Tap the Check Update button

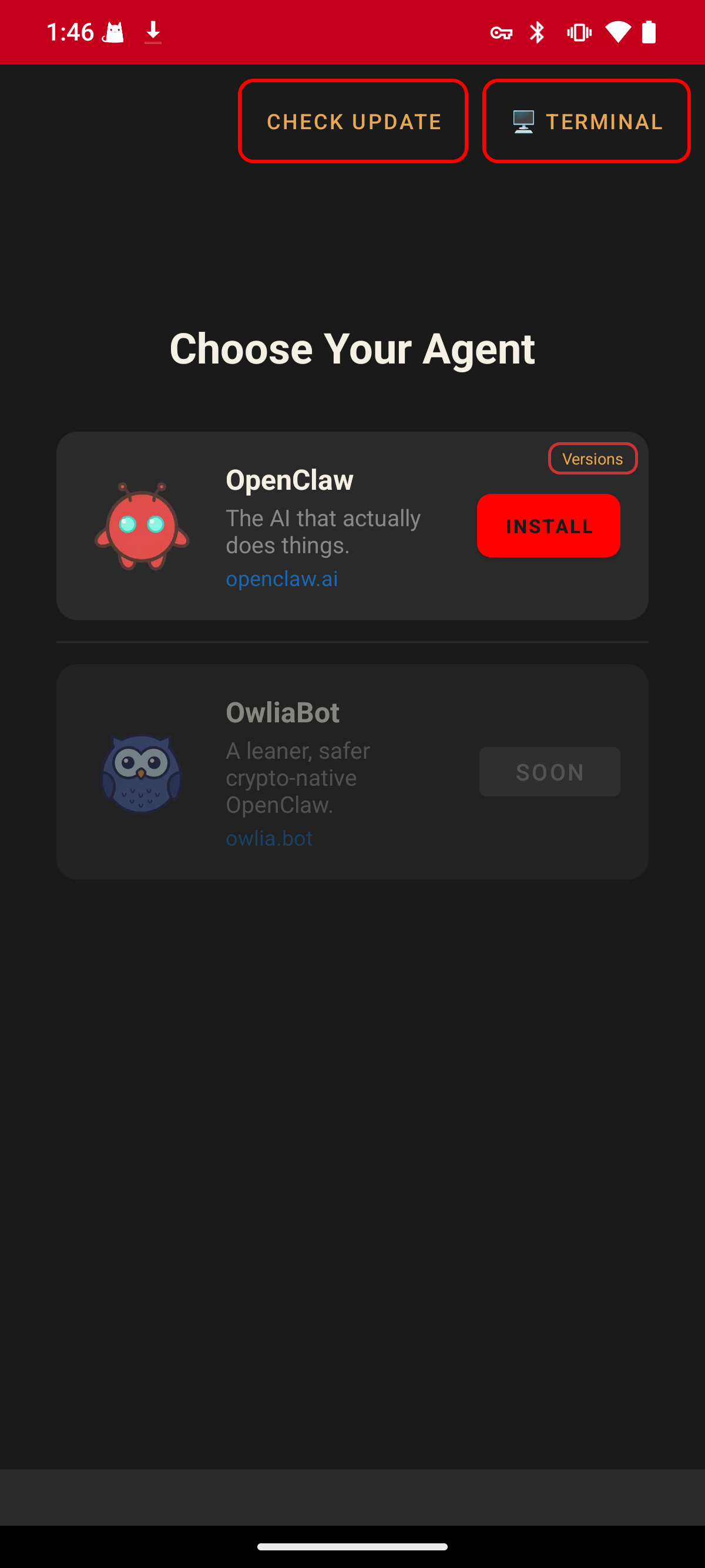[x=353, y=121]
